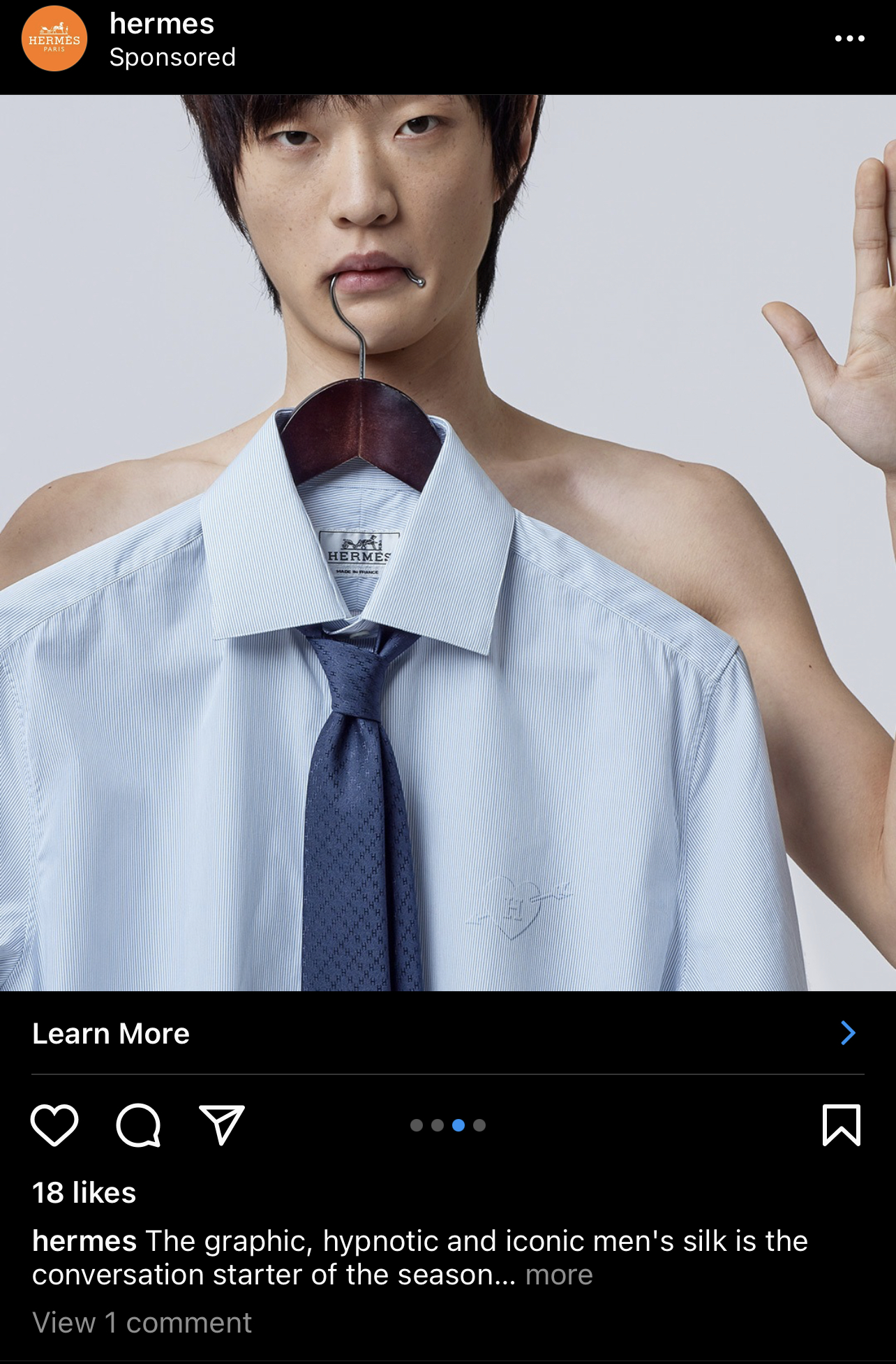This screenshot has width=896, height=1364.
Task: View 1 comment
Action: 142,1322
